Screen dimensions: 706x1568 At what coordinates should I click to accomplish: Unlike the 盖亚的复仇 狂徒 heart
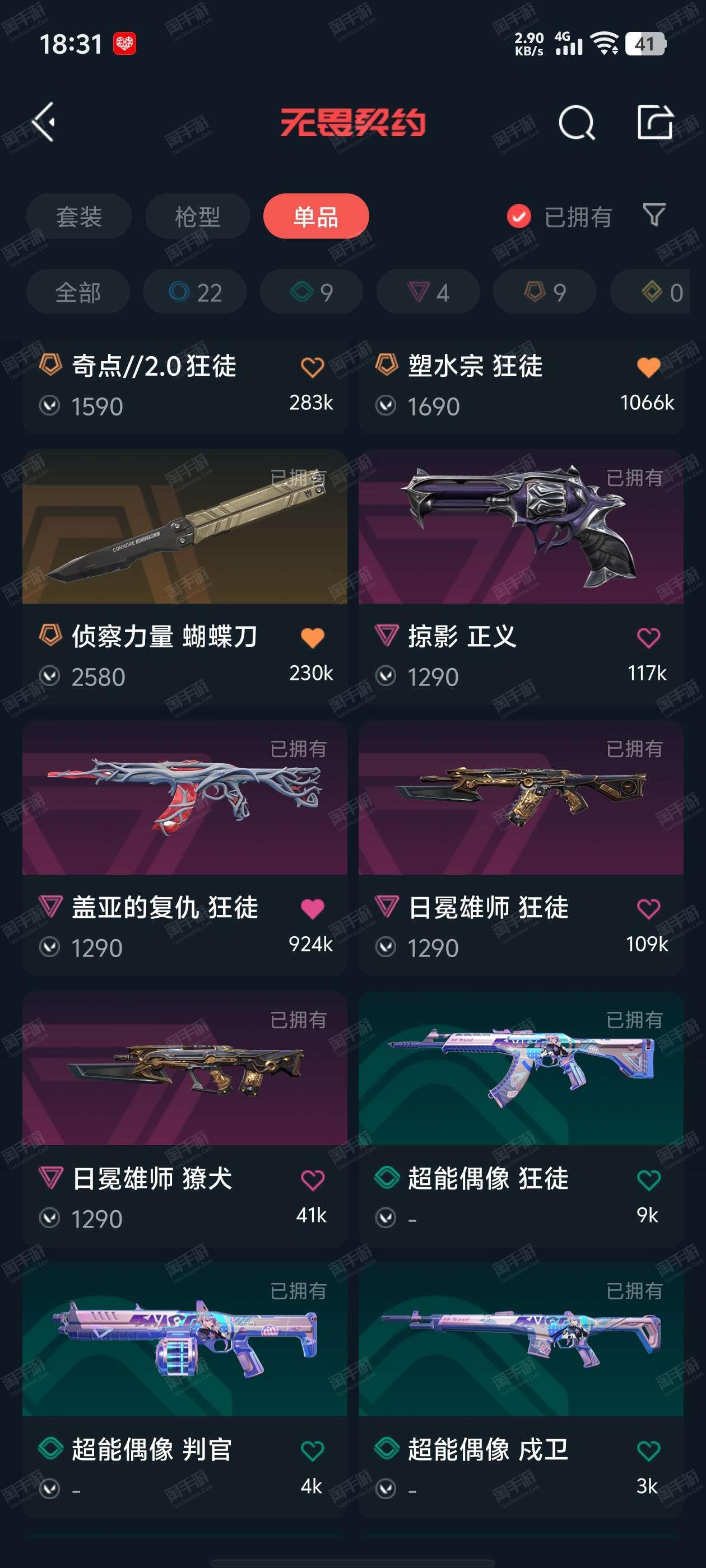coord(313,909)
